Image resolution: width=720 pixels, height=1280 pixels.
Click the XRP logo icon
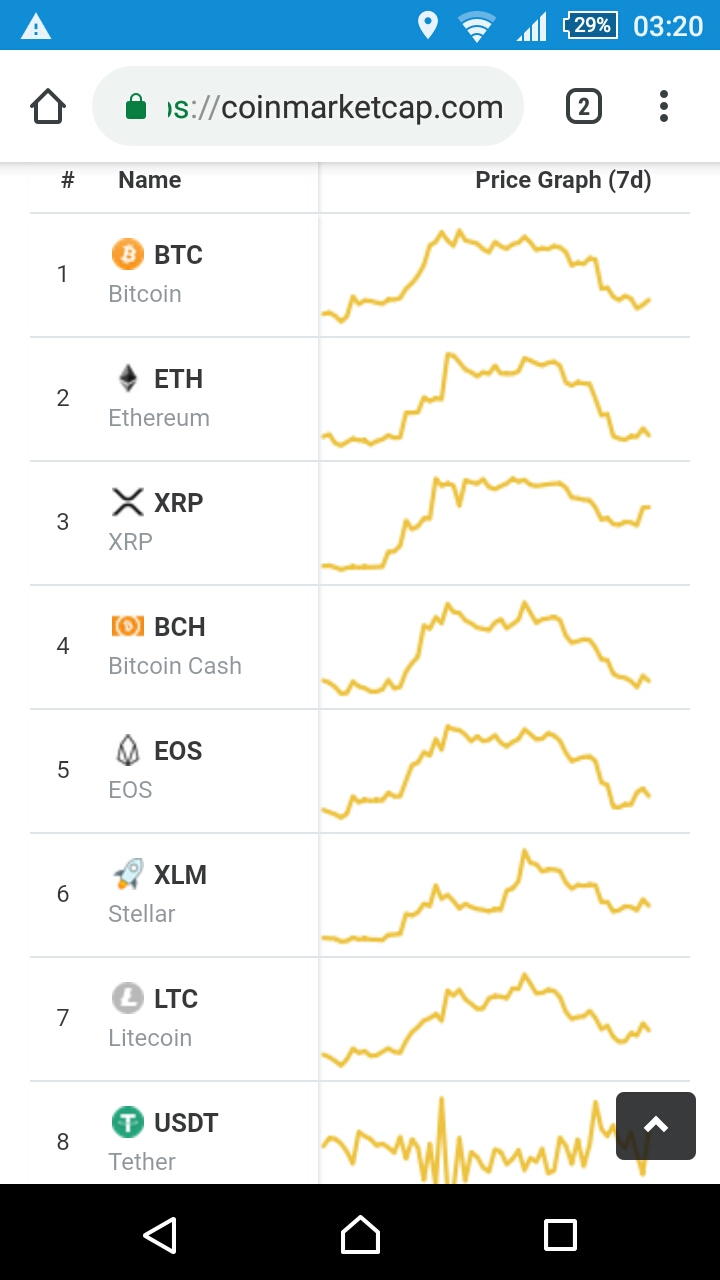[x=127, y=502]
